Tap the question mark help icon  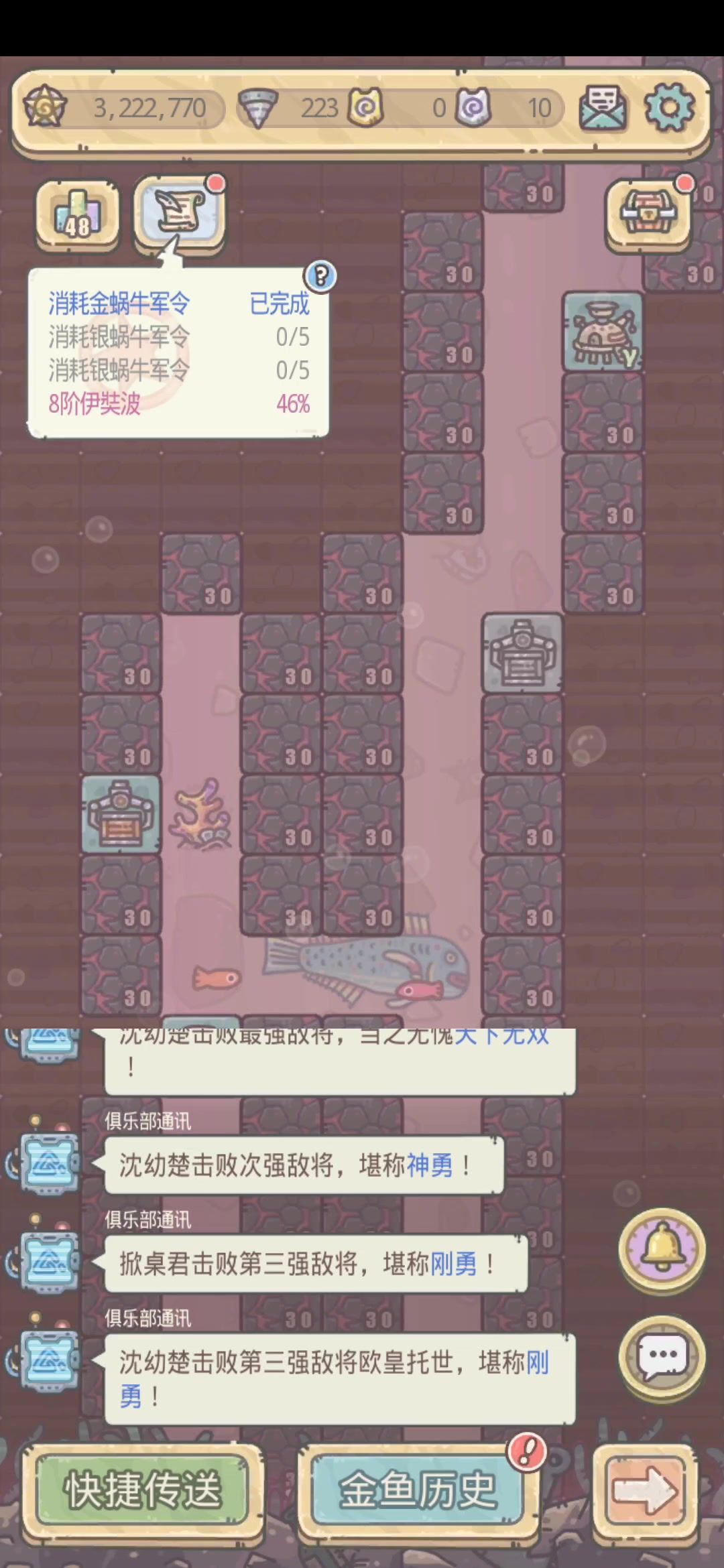(321, 275)
